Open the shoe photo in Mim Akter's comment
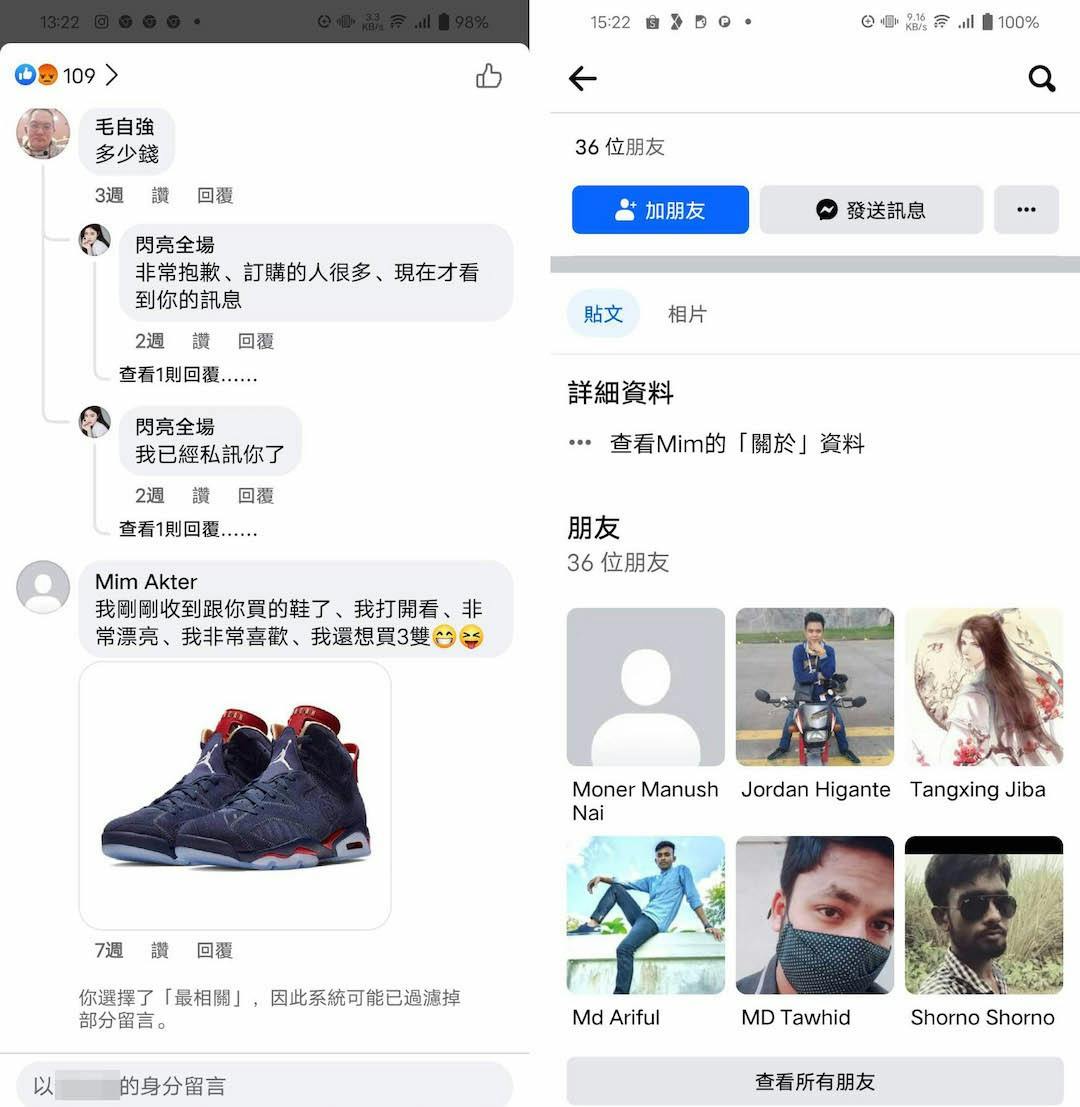Image resolution: width=1080 pixels, height=1107 pixels. [x=235, y=795]
